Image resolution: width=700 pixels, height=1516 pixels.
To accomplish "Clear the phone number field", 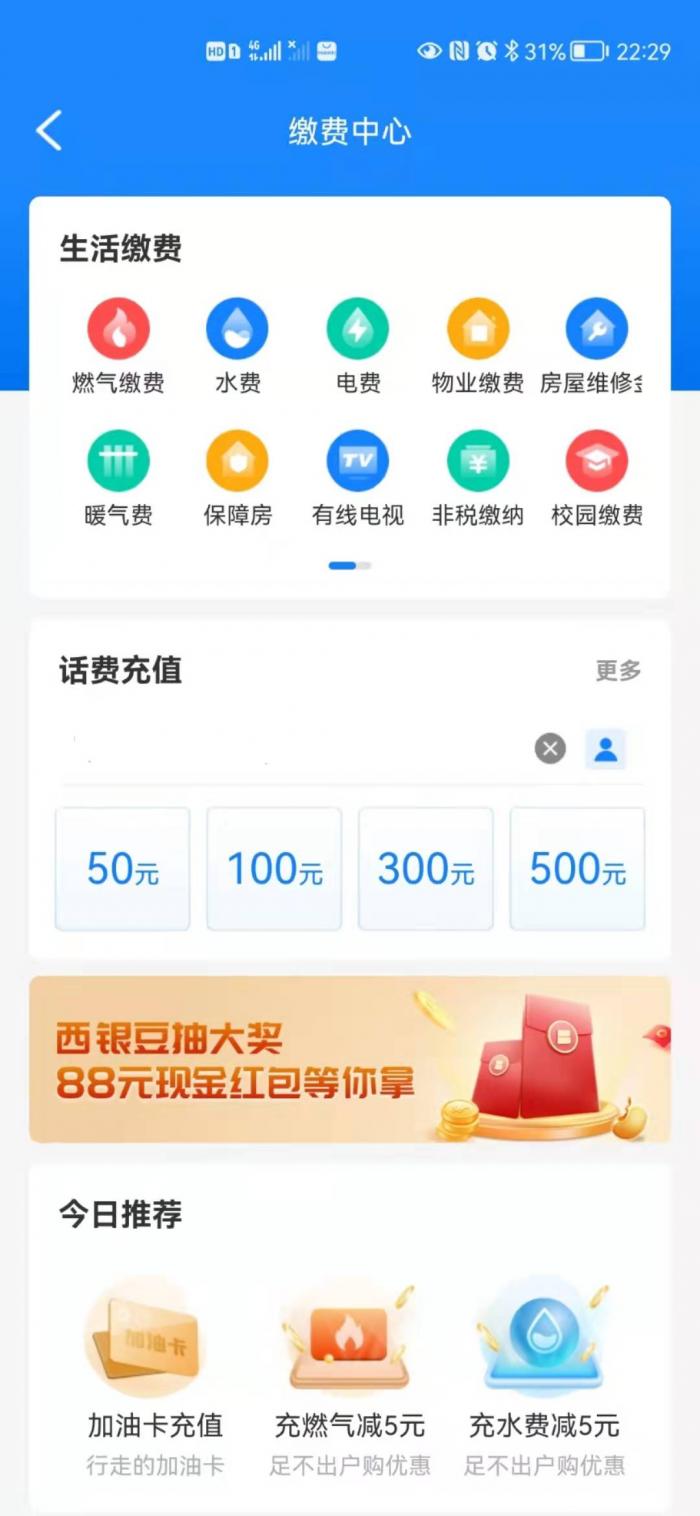I will [x=550, y=748].
